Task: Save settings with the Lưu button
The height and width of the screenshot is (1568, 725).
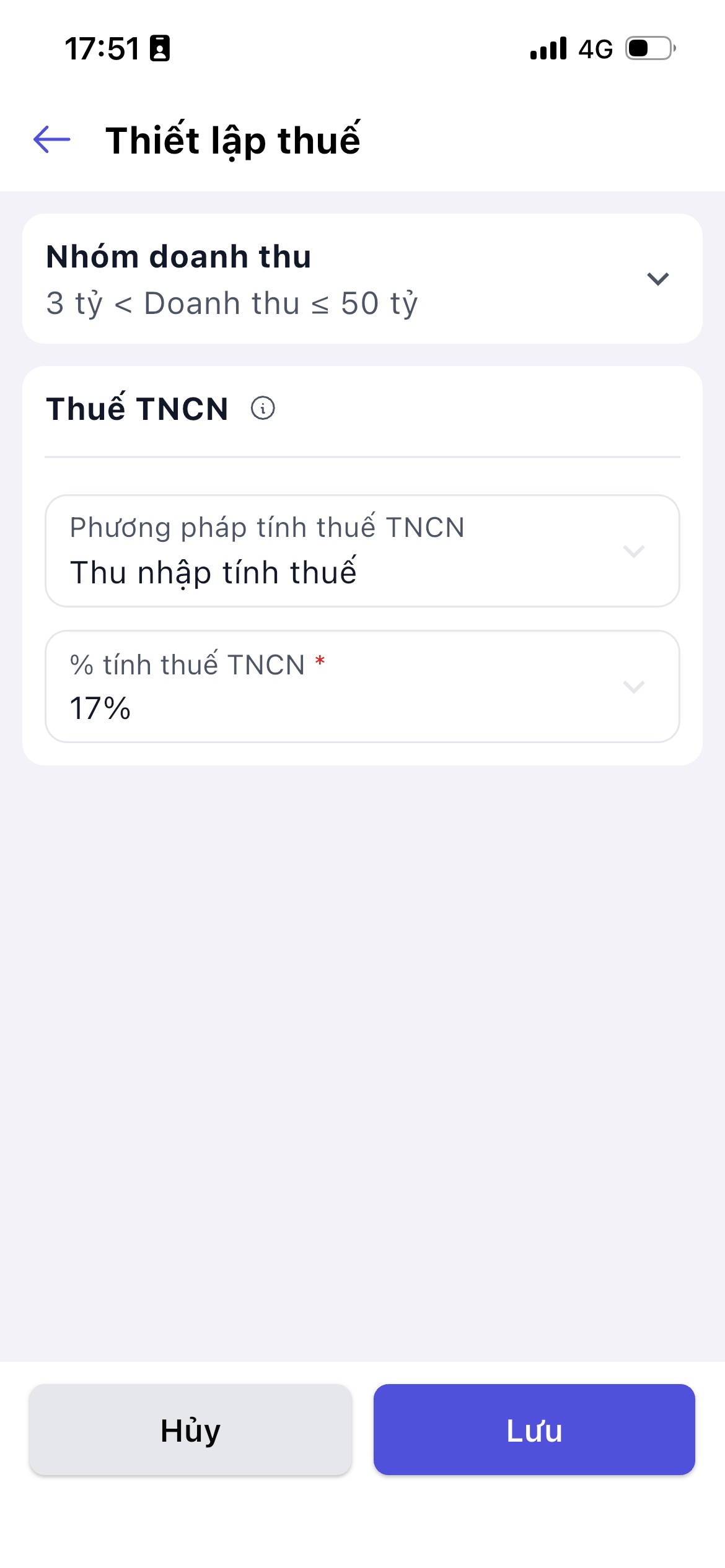Action: pos(534,1430)
